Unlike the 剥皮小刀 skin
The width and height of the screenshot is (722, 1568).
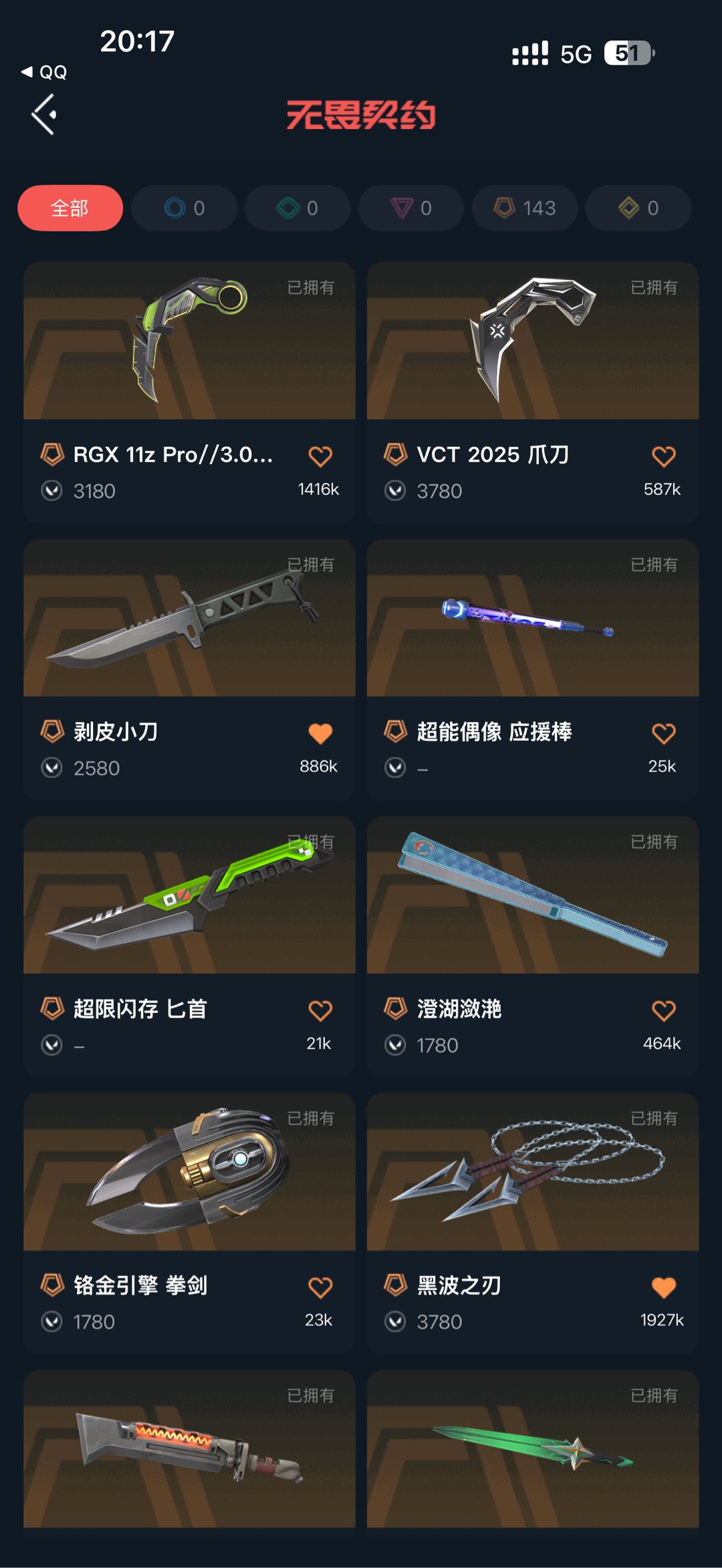click(320, 734)
